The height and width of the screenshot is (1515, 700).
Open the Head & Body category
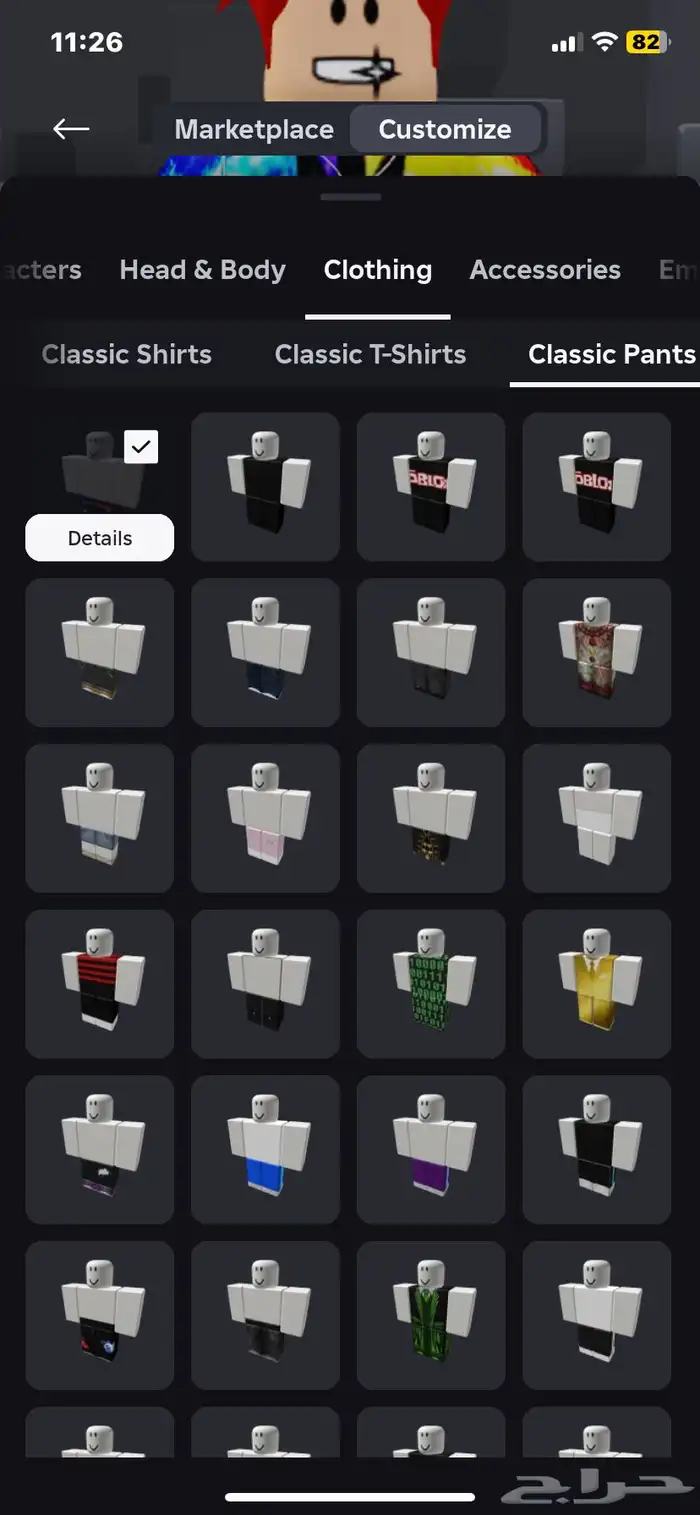click(x=202, y=269)
